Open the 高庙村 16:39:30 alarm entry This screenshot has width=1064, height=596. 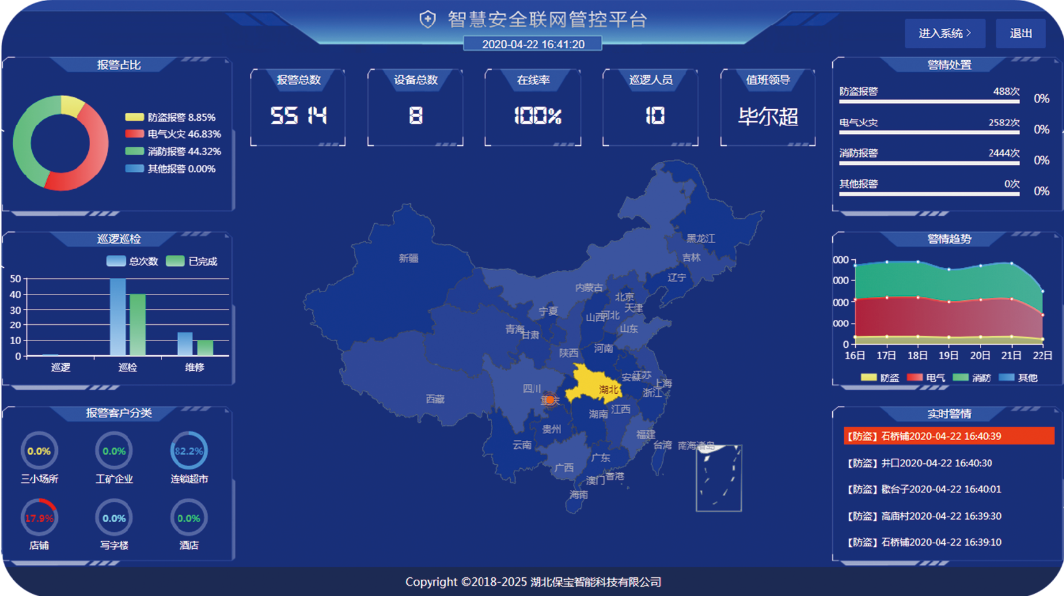click(x=925, y=516)
